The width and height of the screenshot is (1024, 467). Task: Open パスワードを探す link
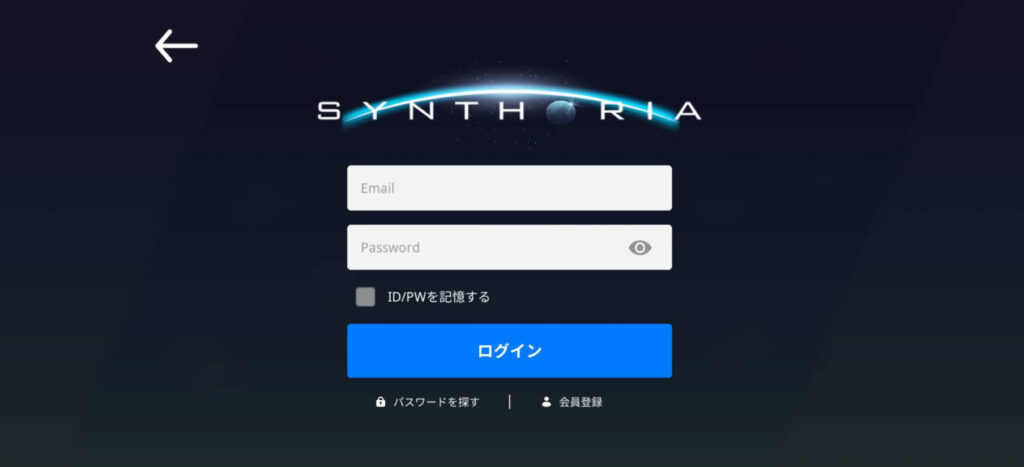point(428,402)
